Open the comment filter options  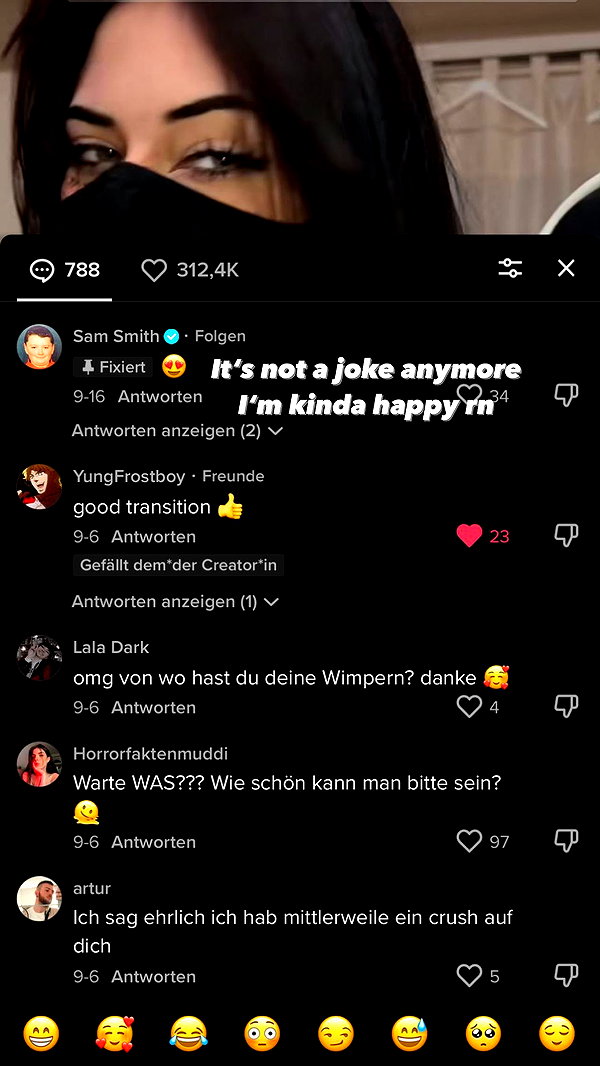[x=510, y=269]
